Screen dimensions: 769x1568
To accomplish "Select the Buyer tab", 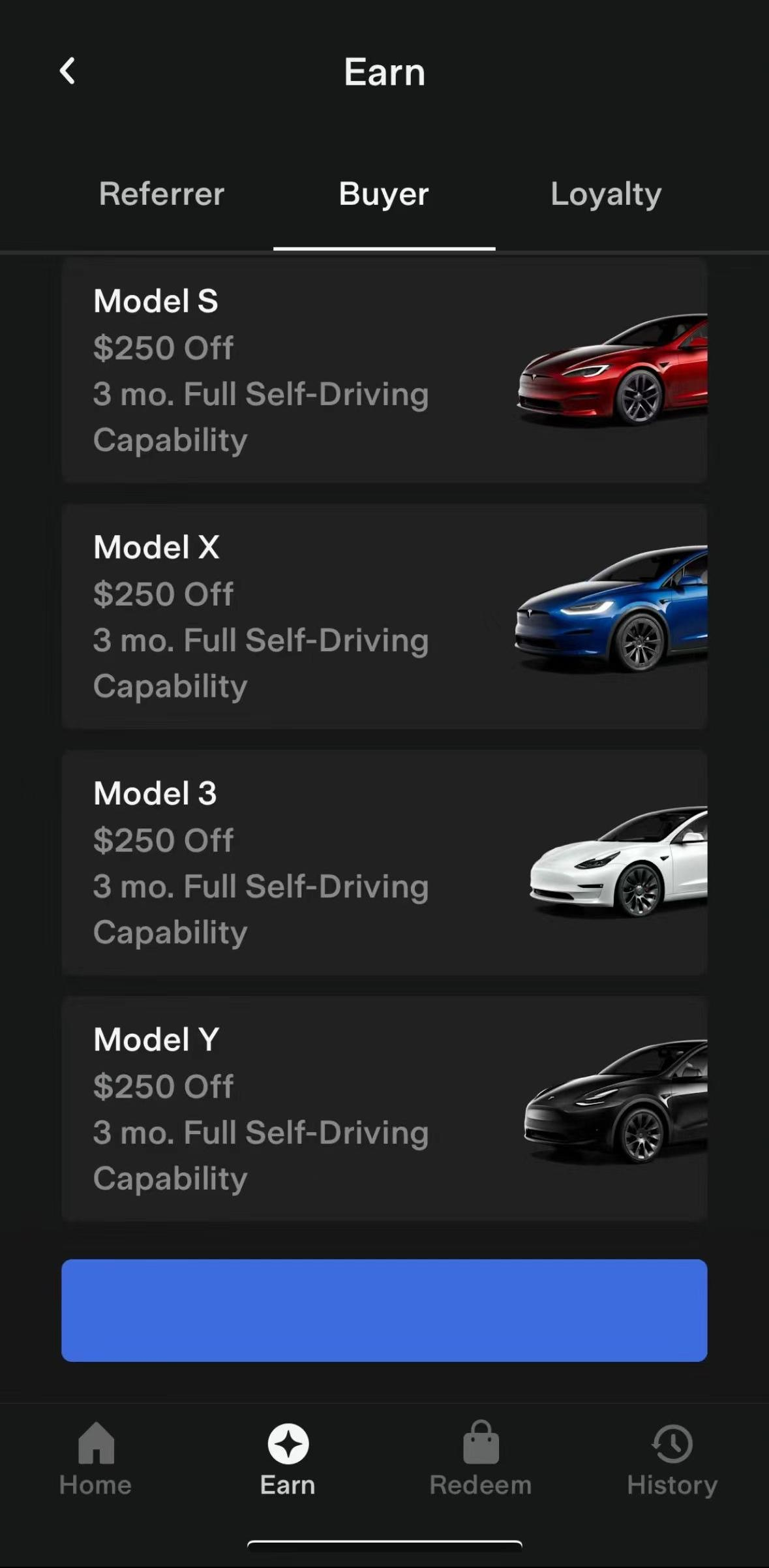I will pos(384,194).
